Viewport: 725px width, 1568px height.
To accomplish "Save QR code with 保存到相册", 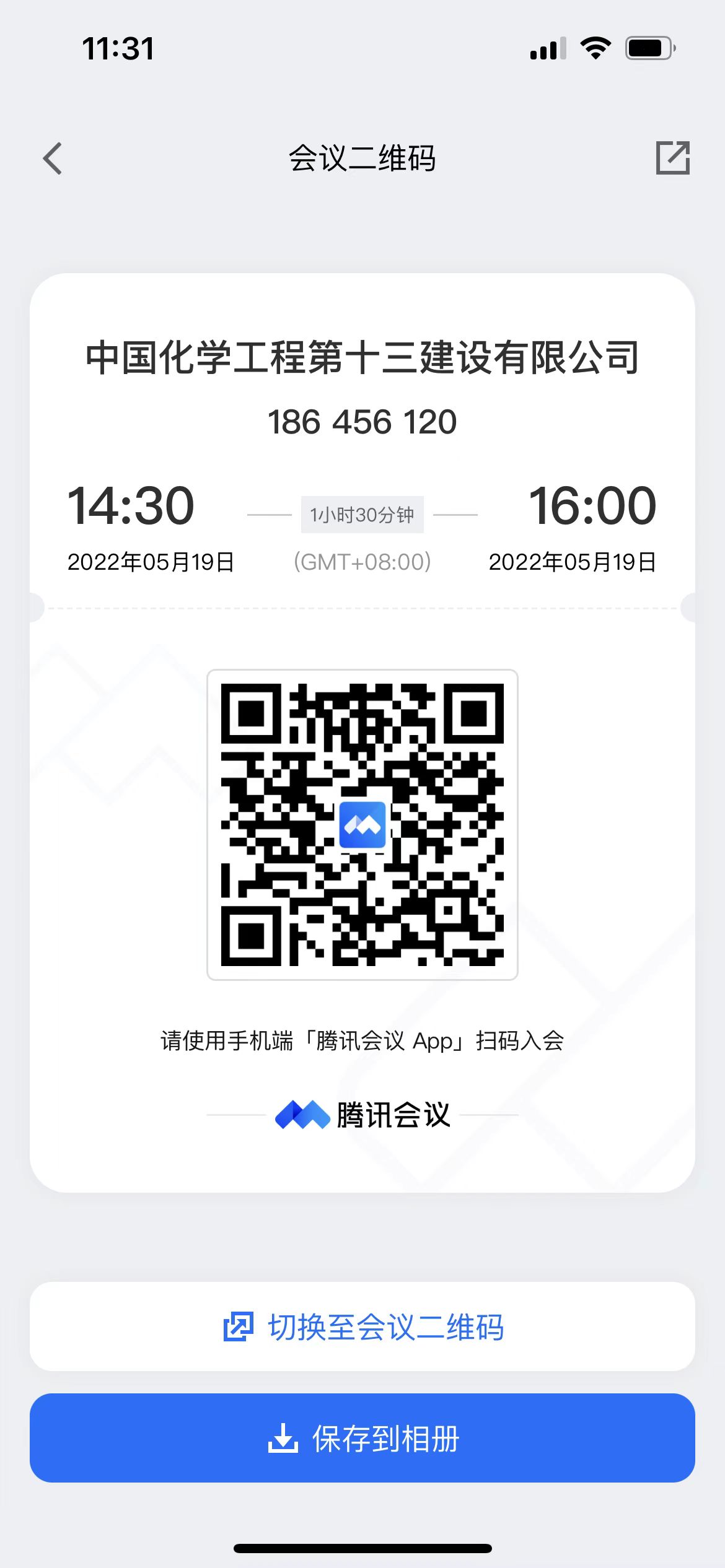I will coord(362,1438).
